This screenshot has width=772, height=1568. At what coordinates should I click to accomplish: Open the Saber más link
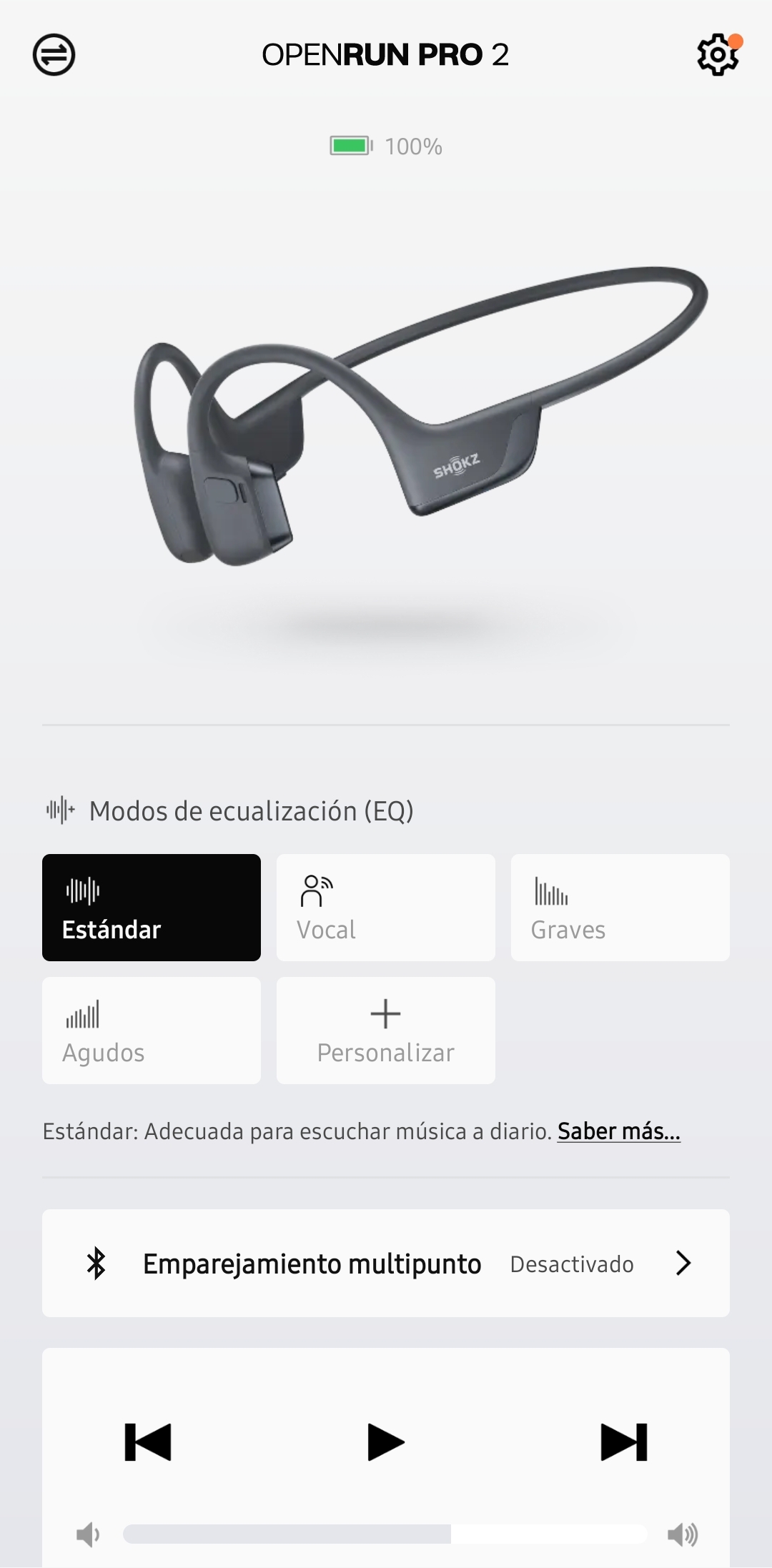tap(618, 1131)
